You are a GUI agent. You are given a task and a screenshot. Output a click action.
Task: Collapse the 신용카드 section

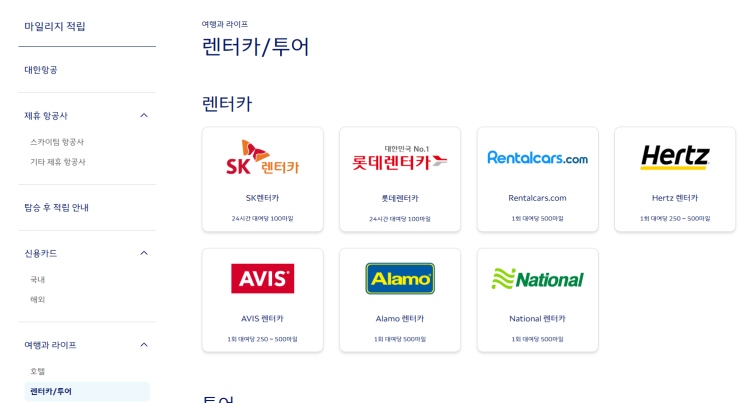coord(143,254)
